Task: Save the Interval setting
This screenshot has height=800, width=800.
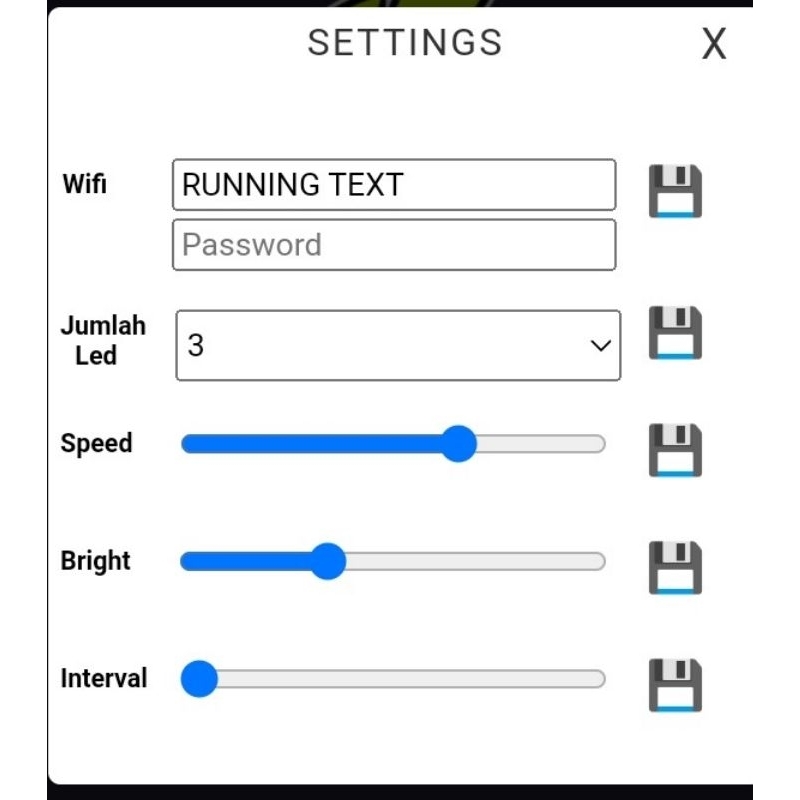Action: pyautogui.click(x=675, y=685)
